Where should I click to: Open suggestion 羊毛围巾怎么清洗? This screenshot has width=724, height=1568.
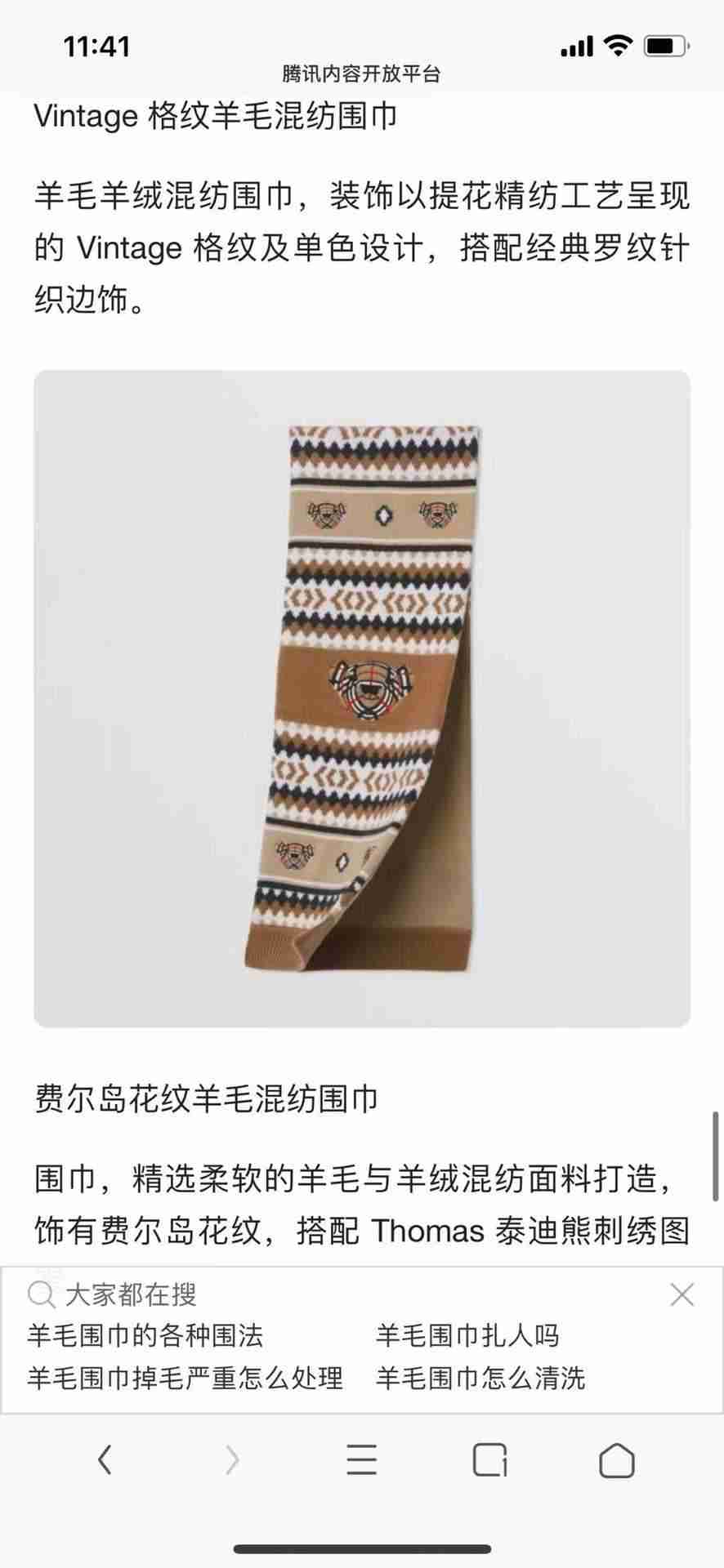click(480, 1378)
